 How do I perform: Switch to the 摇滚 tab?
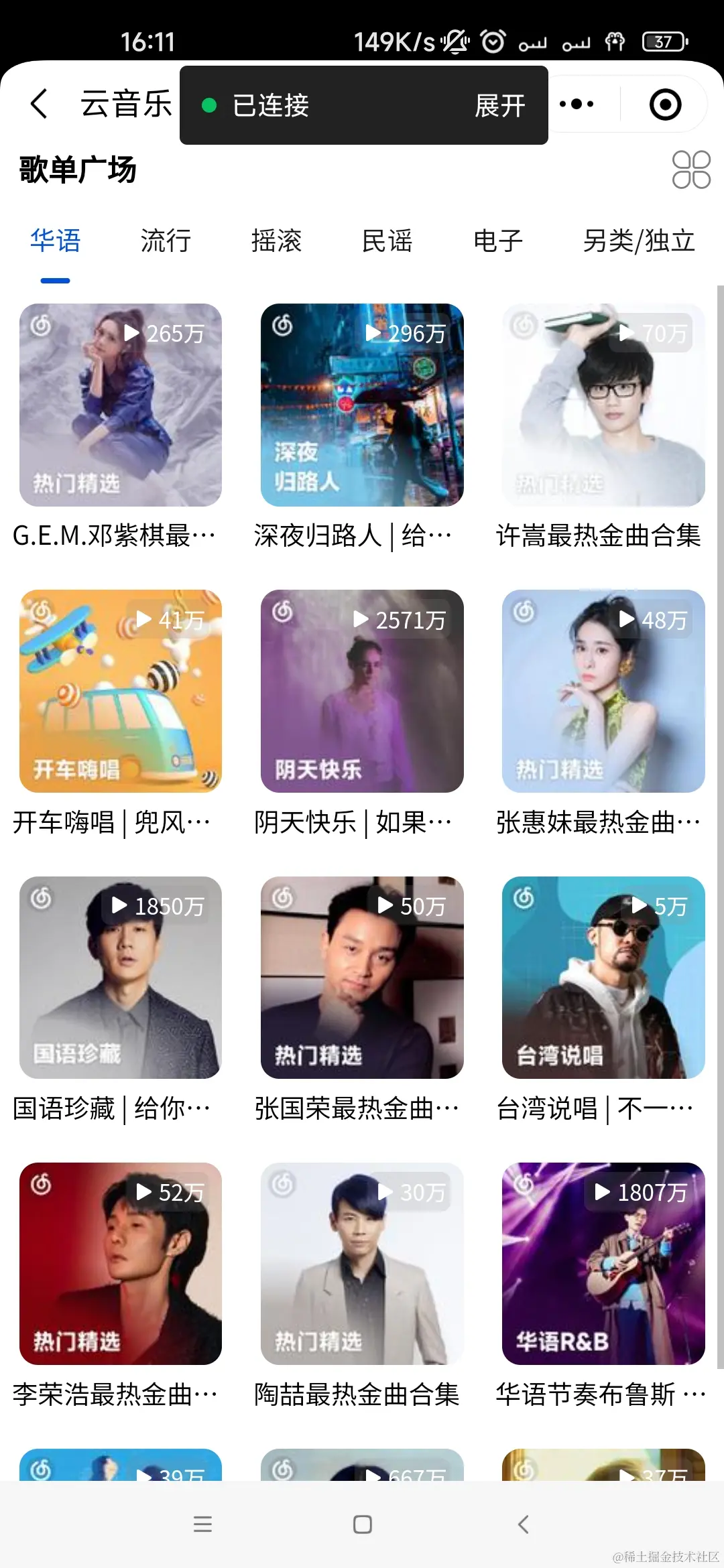pyautogui.click(x=278, y=241)
